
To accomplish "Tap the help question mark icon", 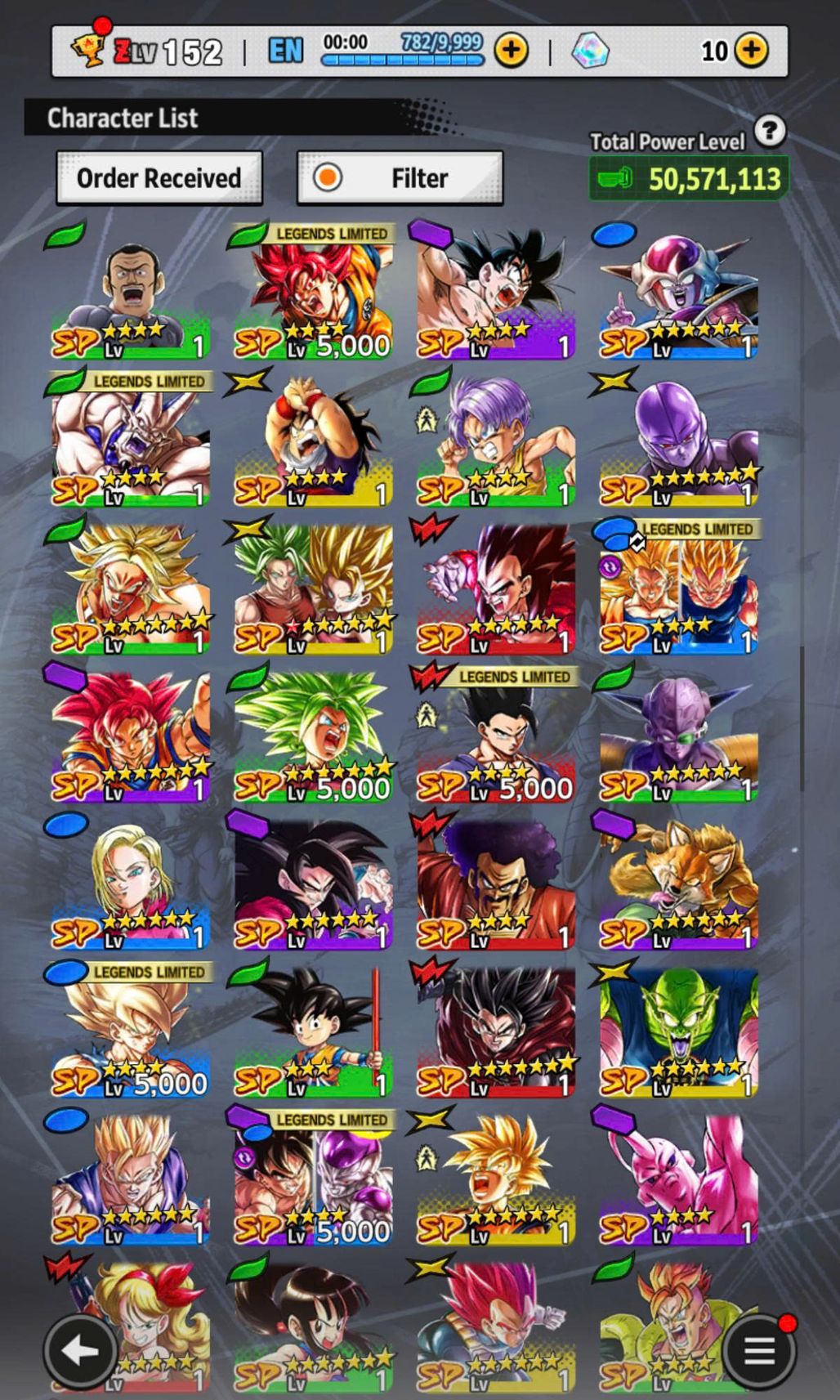I will pos(769,131).
